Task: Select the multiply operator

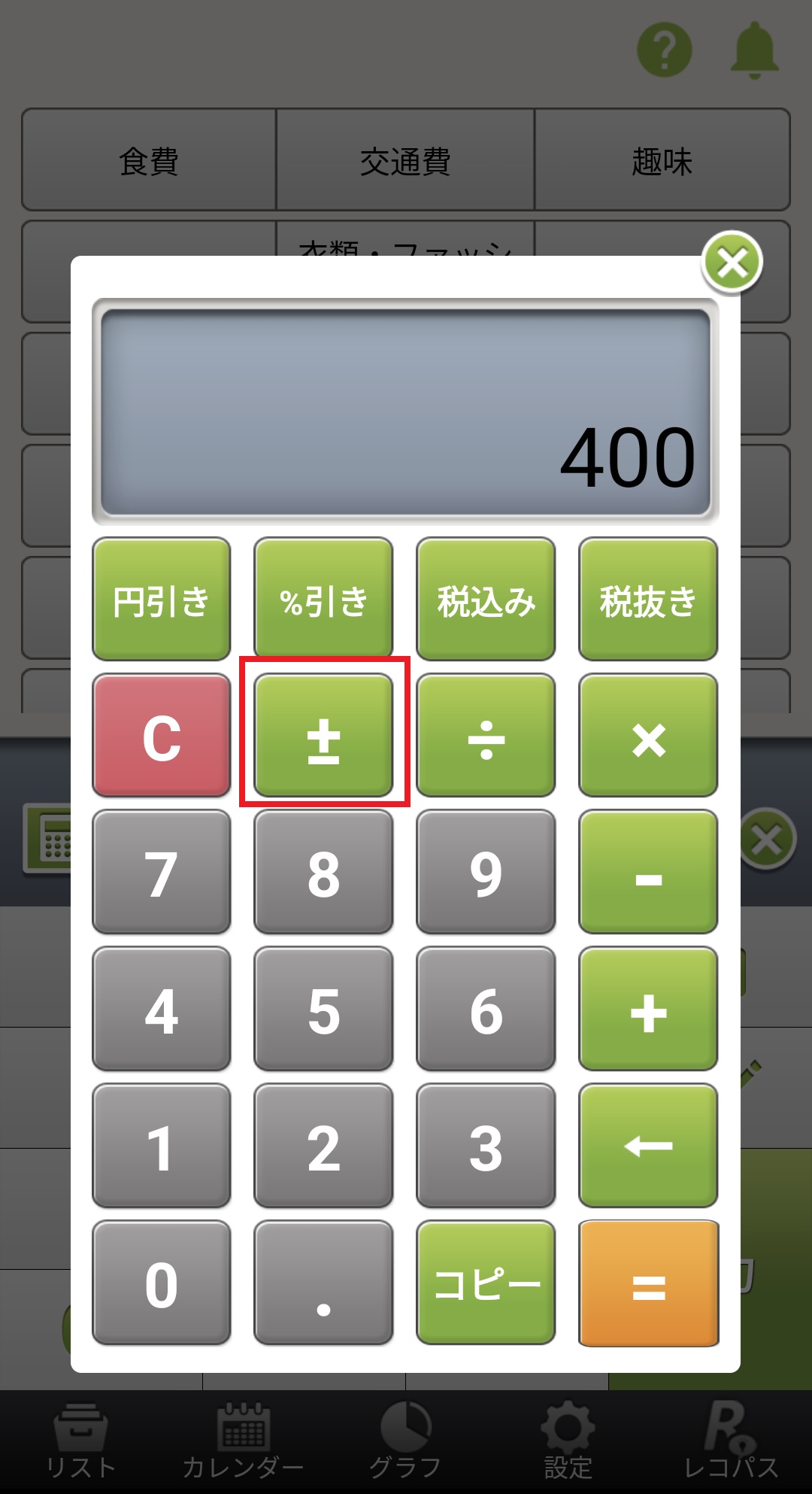Action: (x=648, y=736)
